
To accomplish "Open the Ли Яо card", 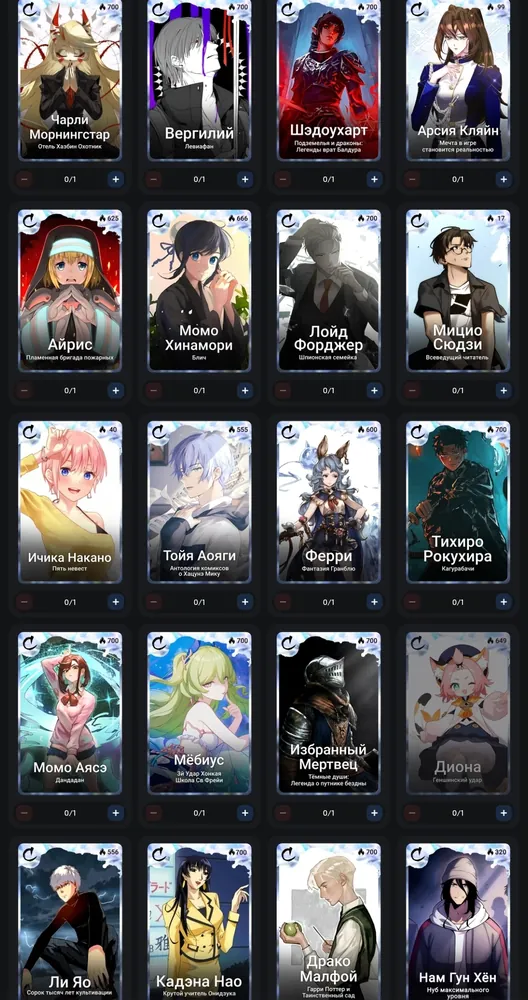I will 70,922.
